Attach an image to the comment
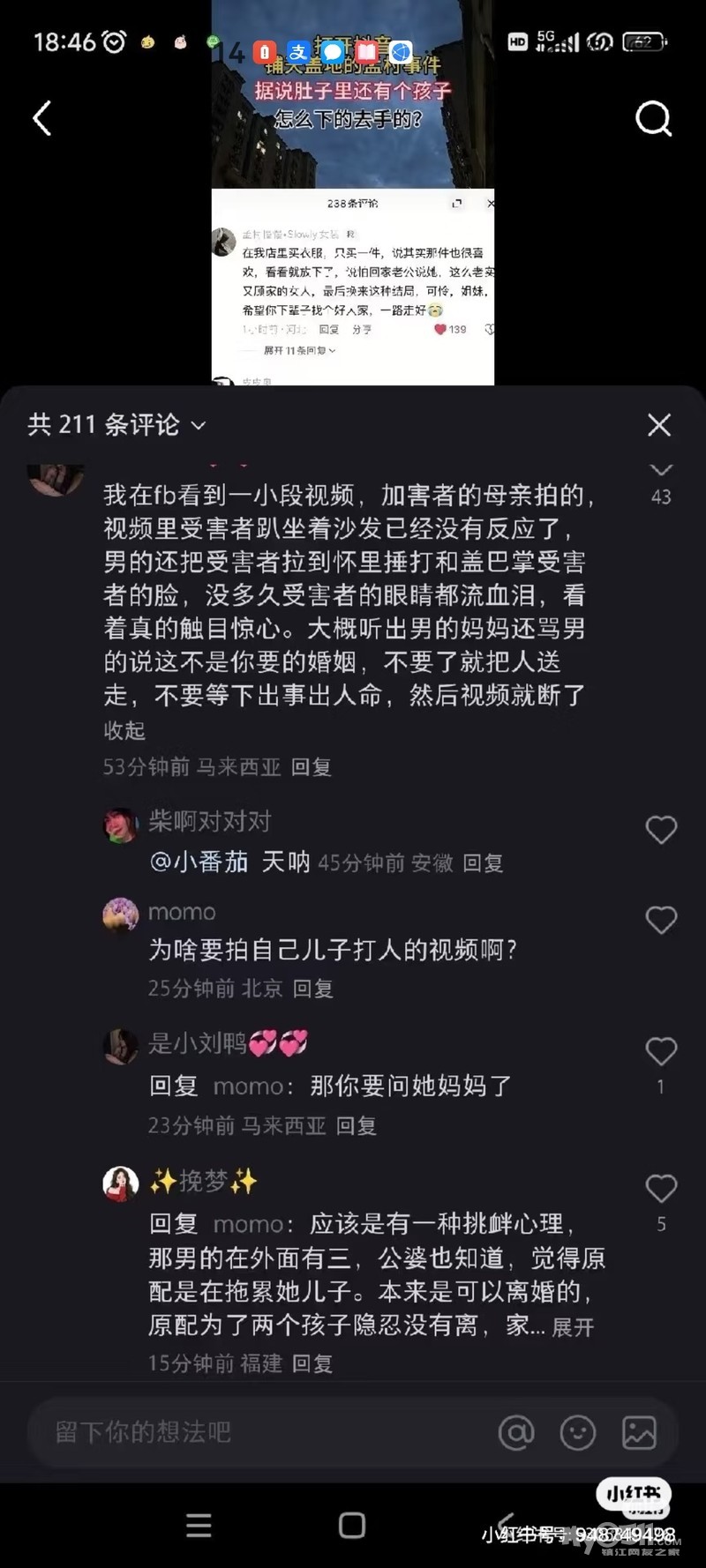This screenshot has width=706, height=1568. (x=639, y=1433)
